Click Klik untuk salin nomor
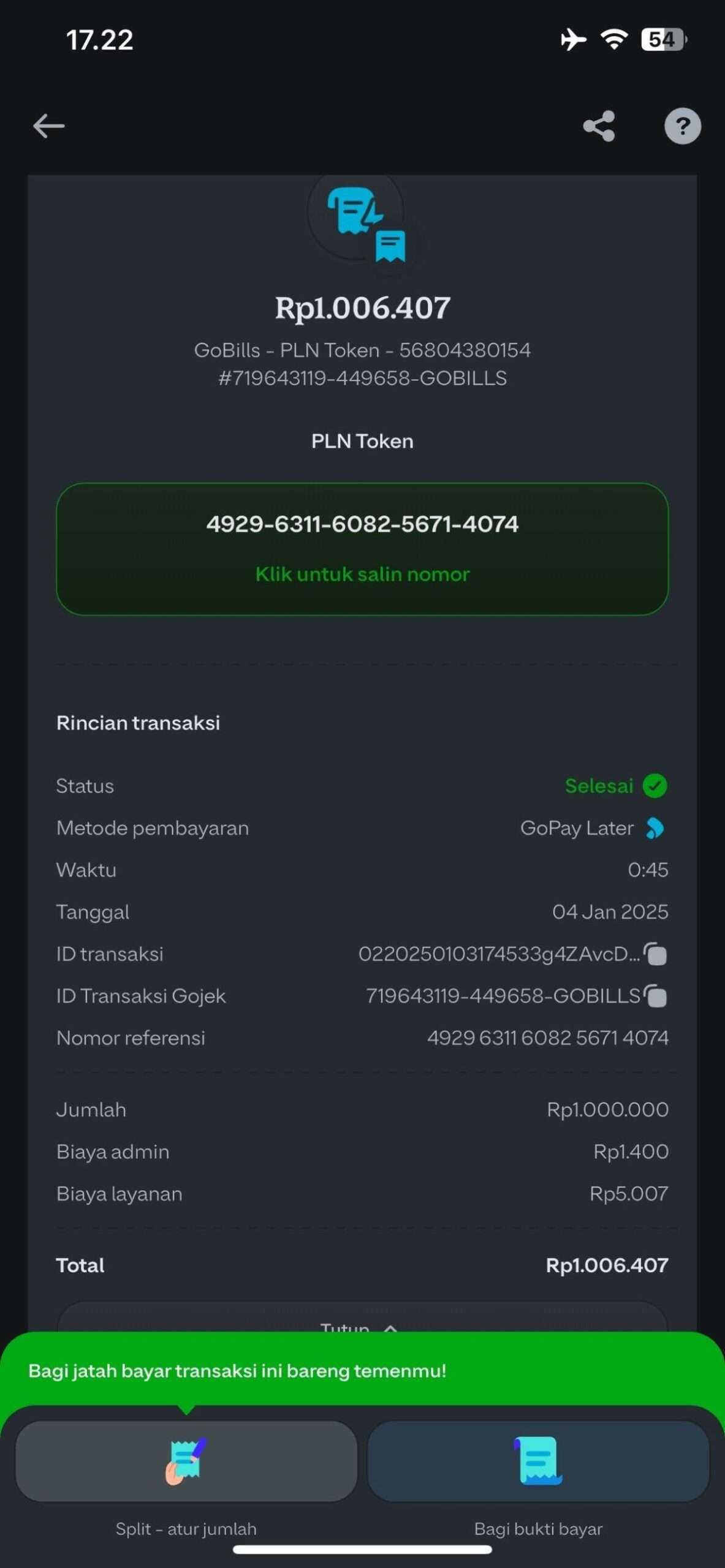Screen dimensions: 725x1568 click(362, 574)
